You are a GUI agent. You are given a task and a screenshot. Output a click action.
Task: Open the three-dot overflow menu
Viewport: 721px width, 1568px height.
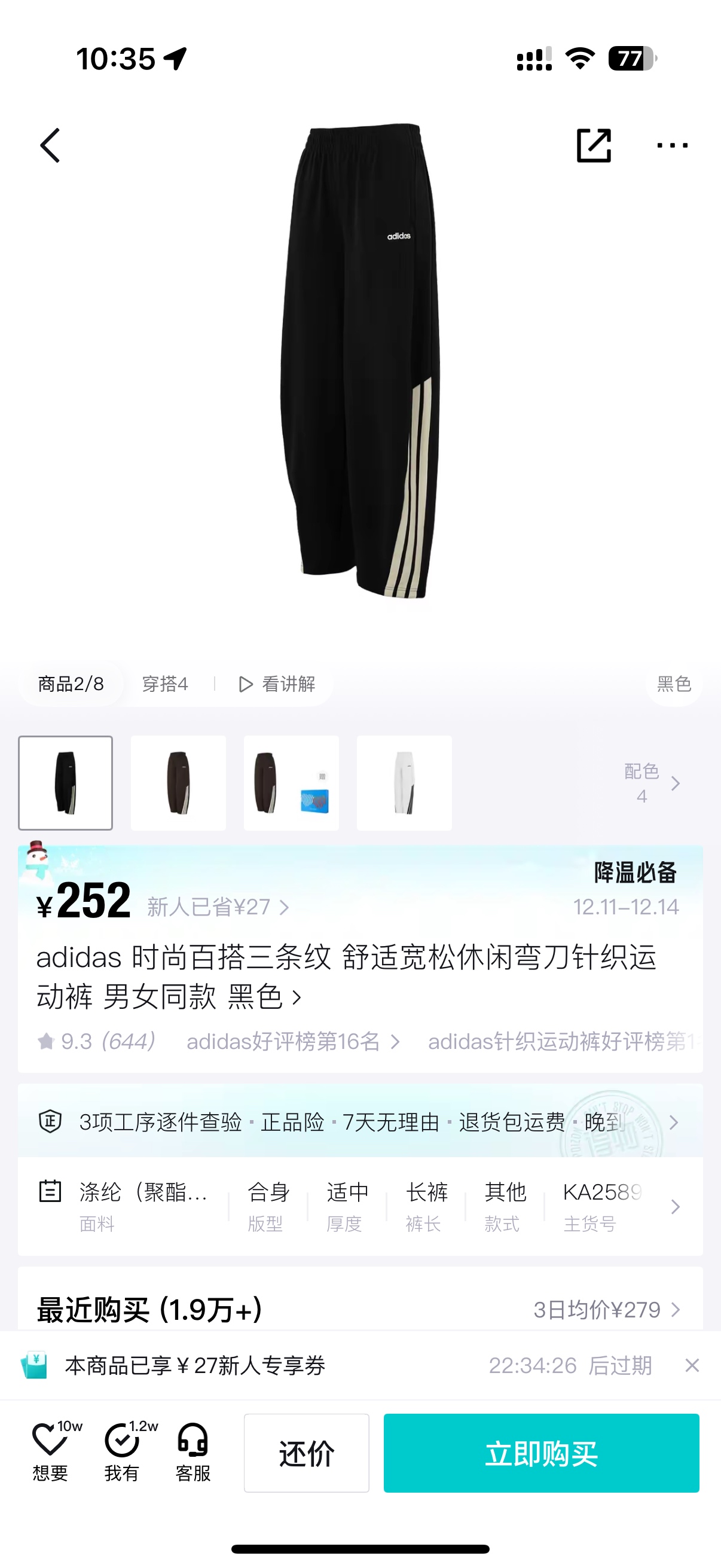[x=673, y=145]
